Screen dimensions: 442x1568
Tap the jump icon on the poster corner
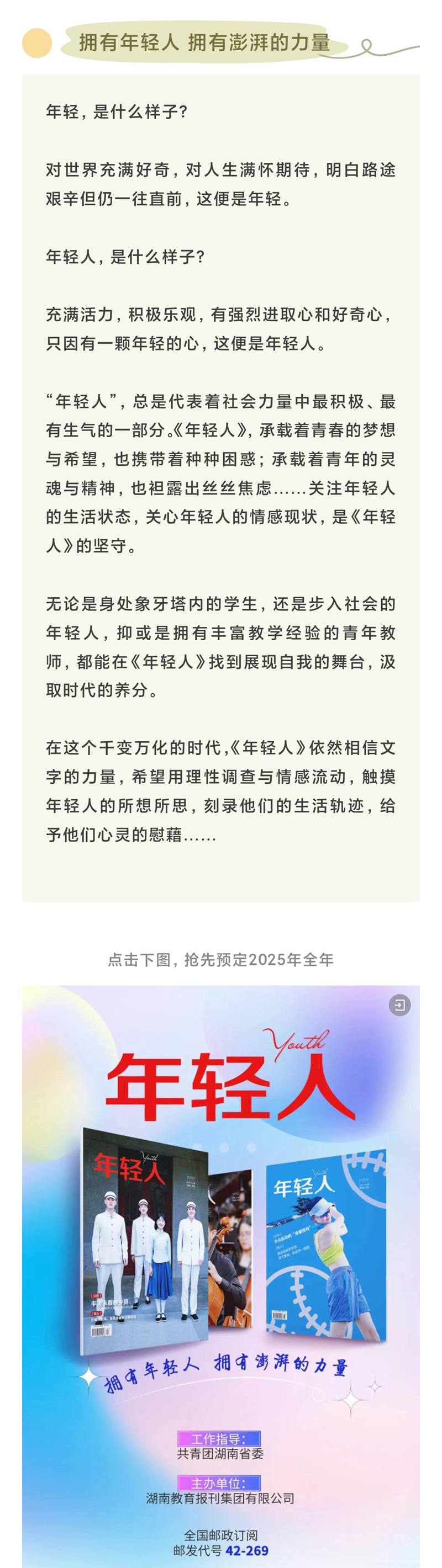tap(399, 1005)
